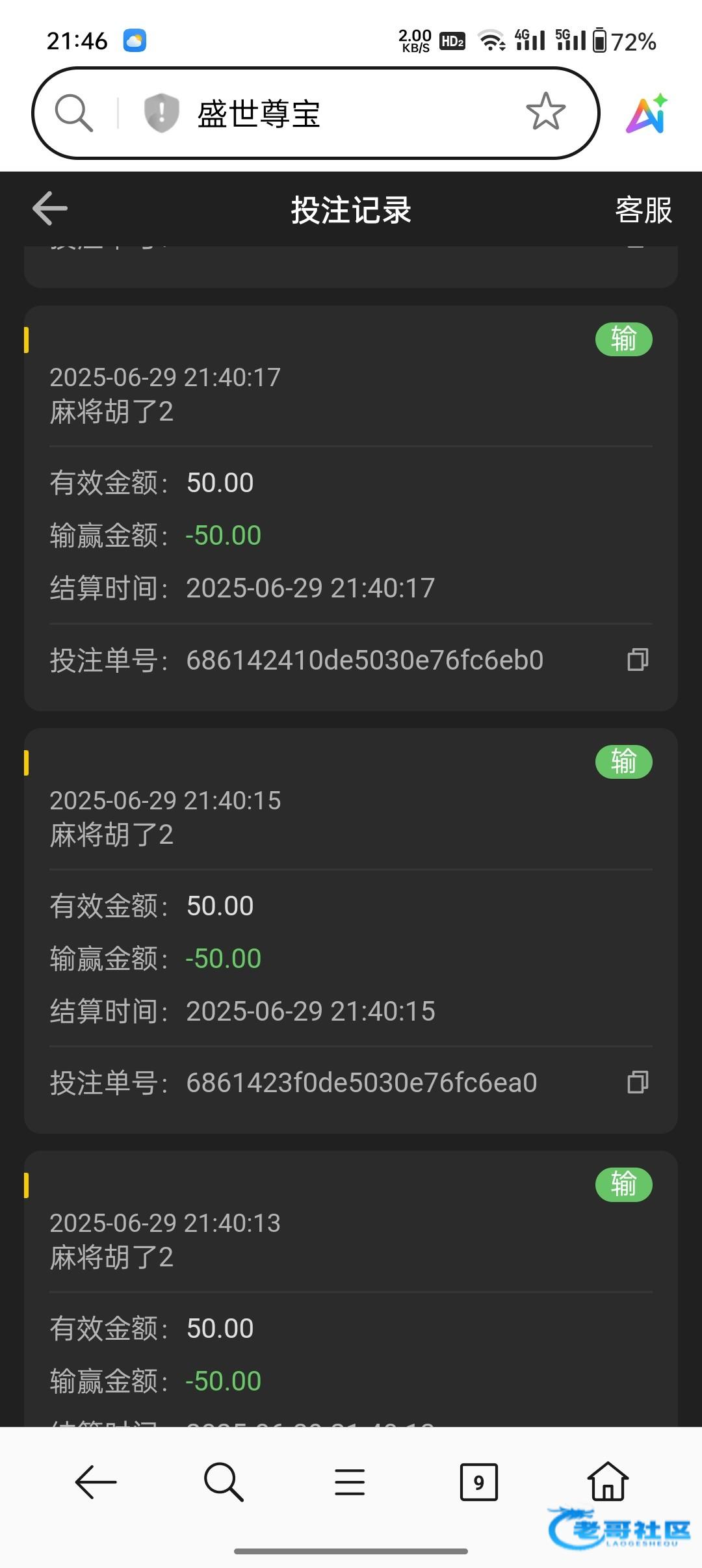
Task: Open 客服 customer service
Action: [643, 210]
